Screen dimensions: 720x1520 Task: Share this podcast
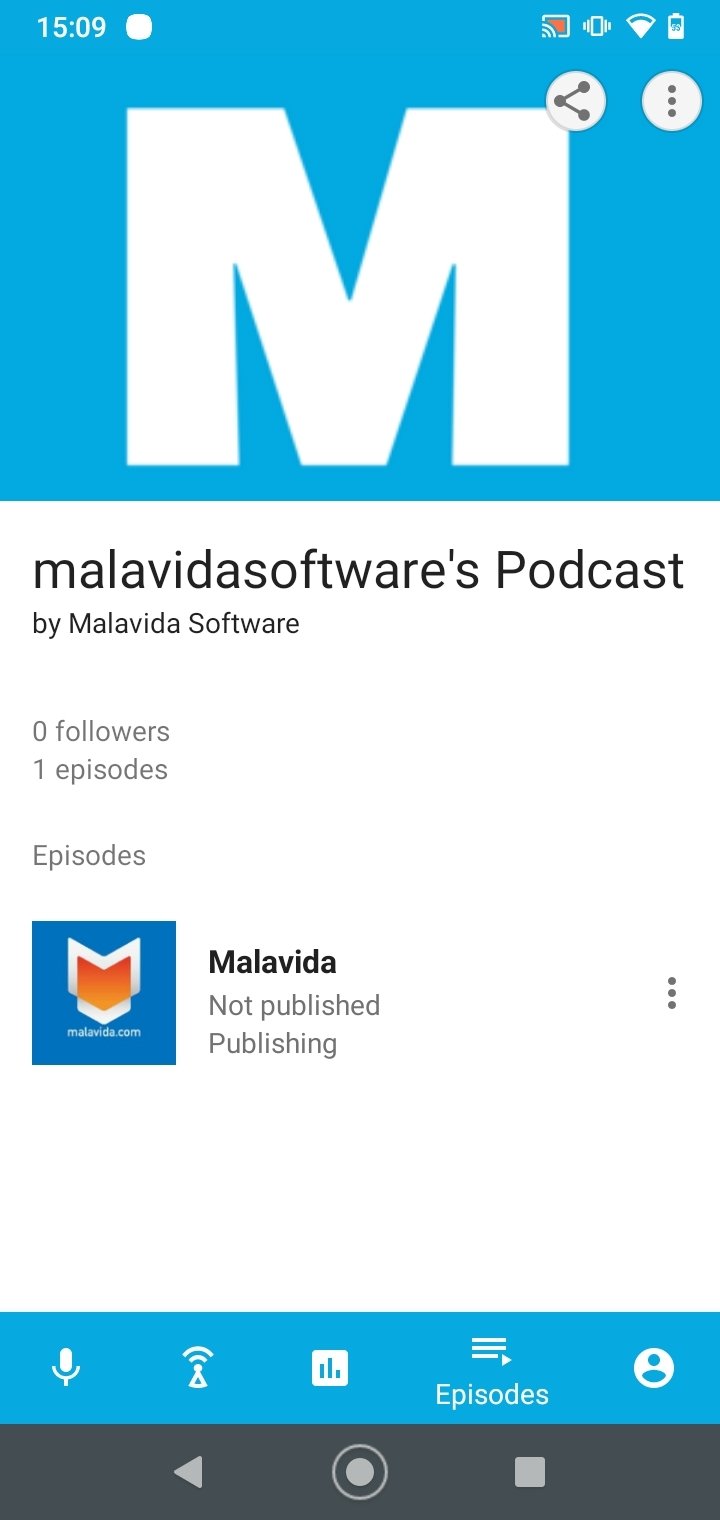pos(575,101)
